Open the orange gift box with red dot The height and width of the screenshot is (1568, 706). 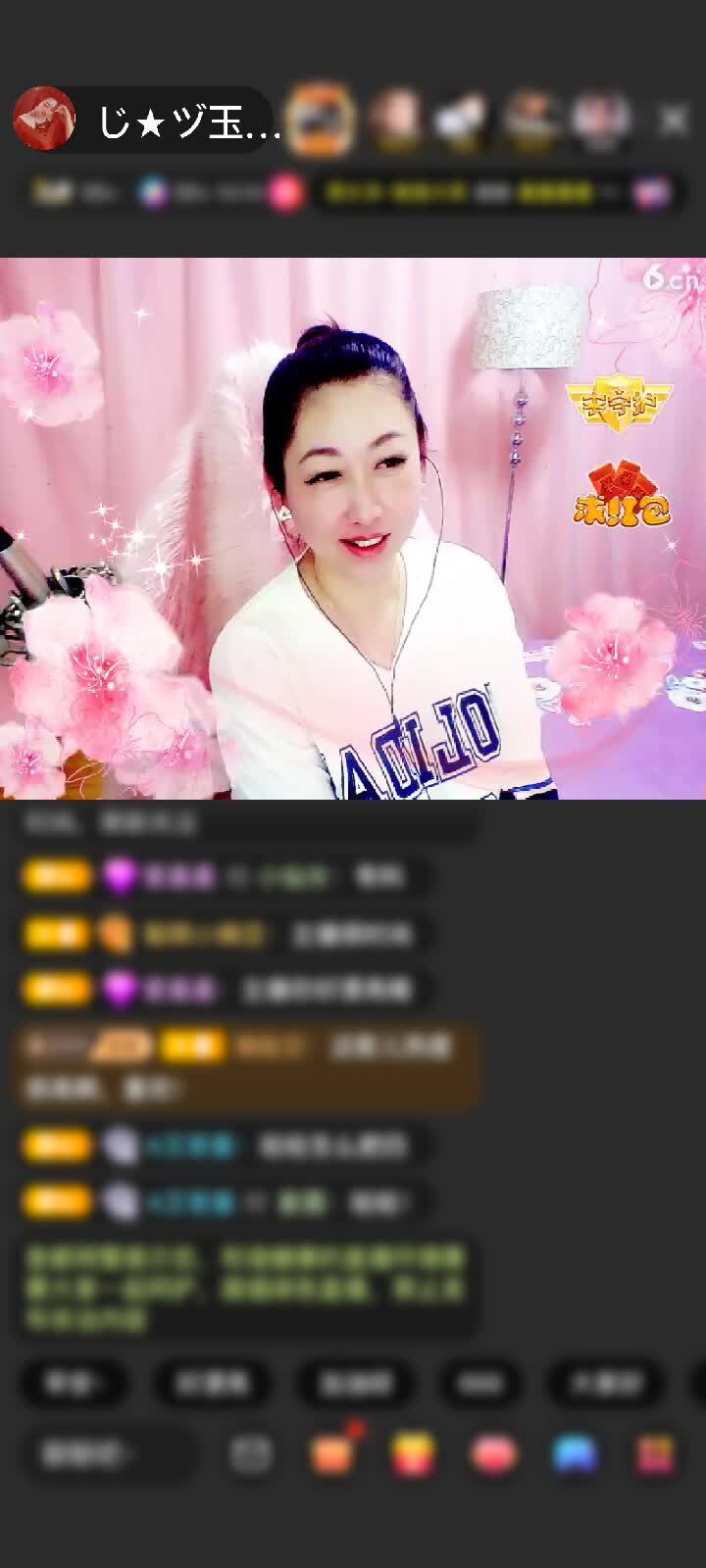point(333,1452)
